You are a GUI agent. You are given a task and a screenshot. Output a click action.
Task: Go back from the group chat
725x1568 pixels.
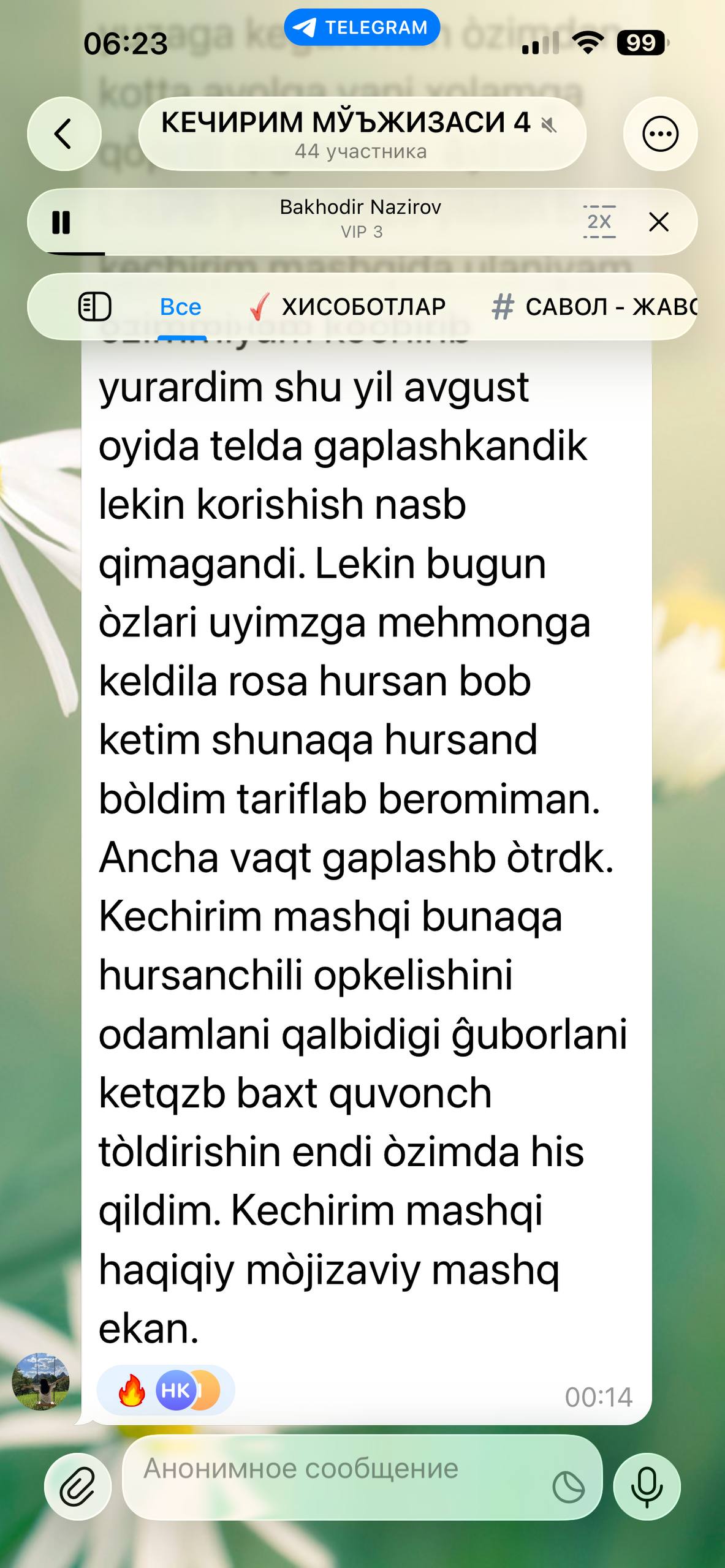[x=64, y=134]
